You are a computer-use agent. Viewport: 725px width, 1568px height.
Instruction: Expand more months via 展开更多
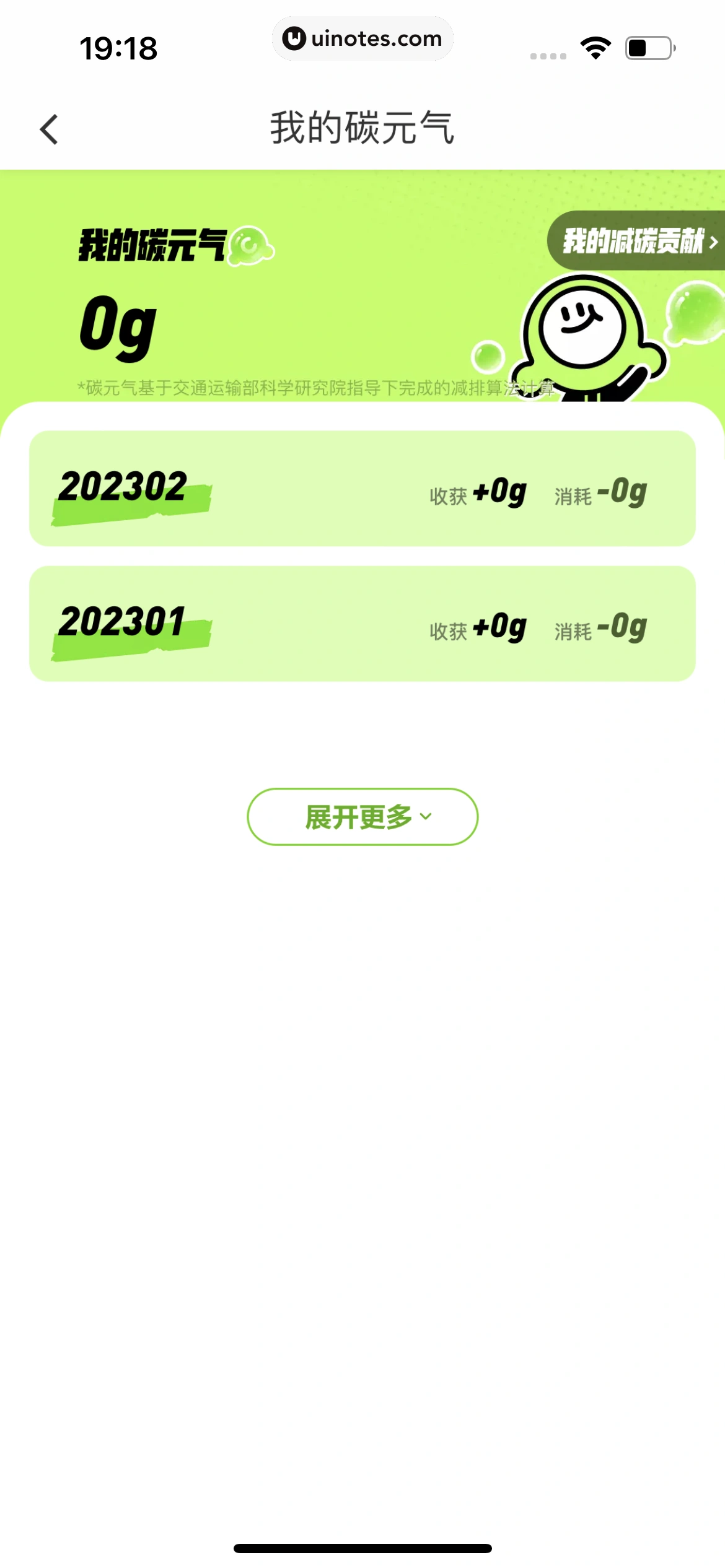click(361, 817)
